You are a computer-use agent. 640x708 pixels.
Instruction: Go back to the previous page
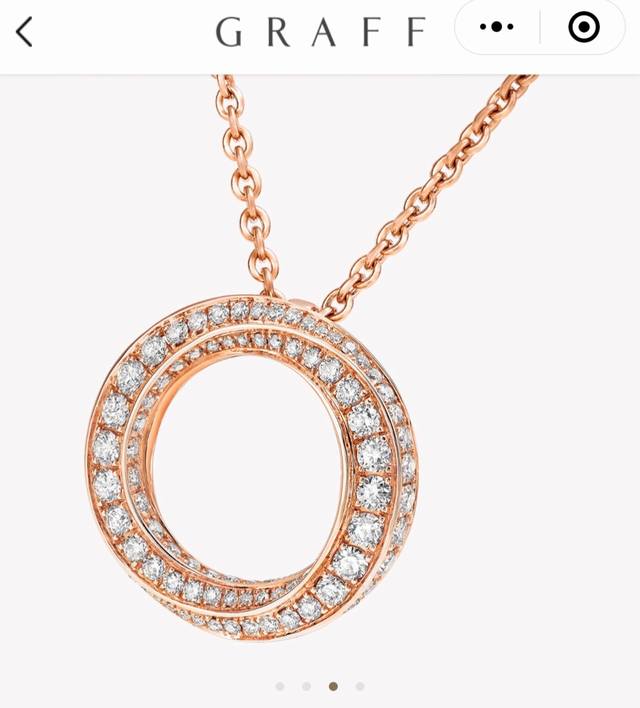(25, 31)
